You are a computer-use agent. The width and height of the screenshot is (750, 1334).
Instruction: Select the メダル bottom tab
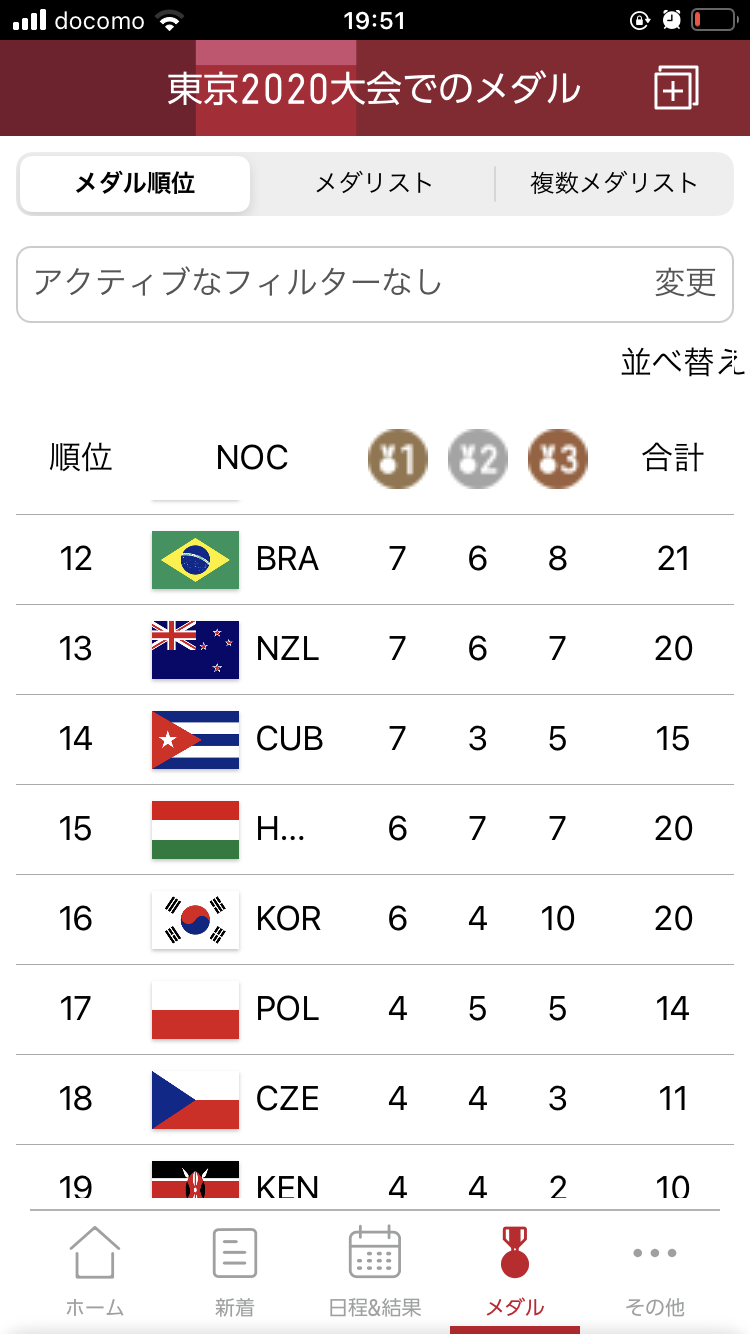point(515,1271)
